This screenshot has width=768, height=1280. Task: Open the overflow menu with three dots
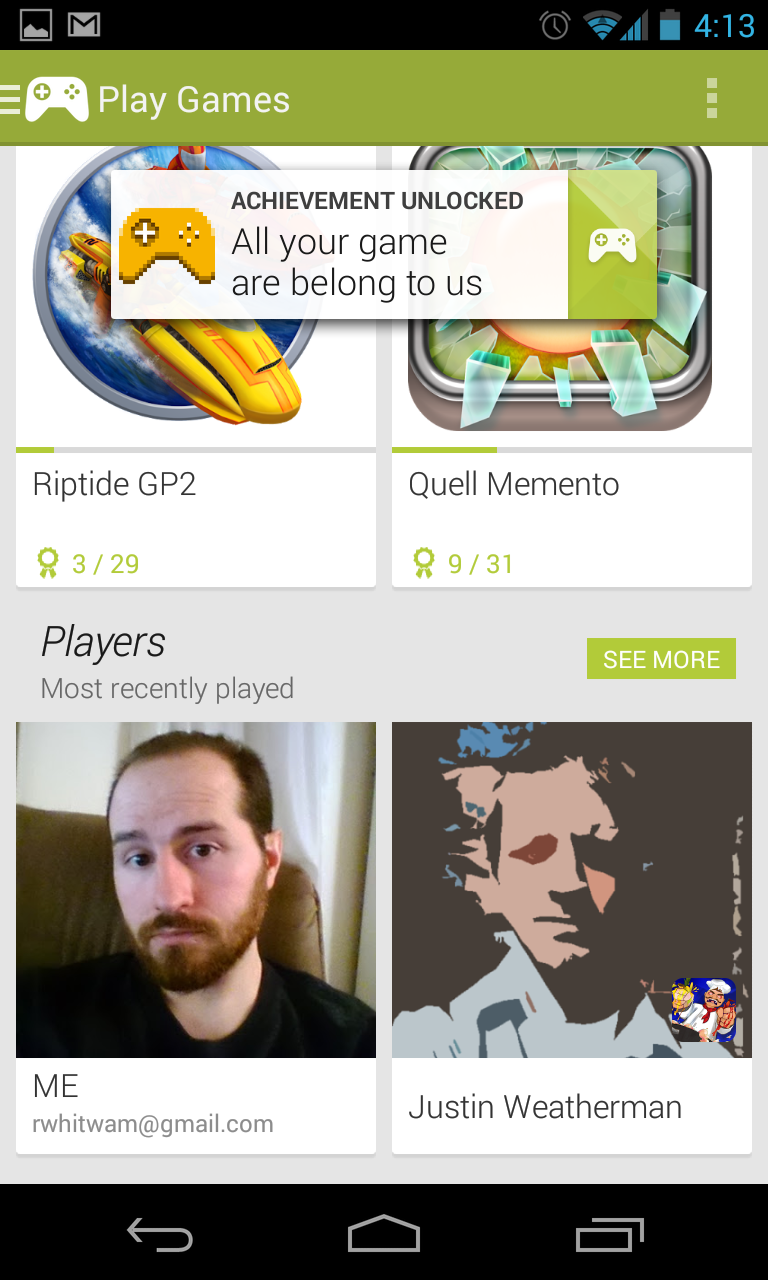712,98
